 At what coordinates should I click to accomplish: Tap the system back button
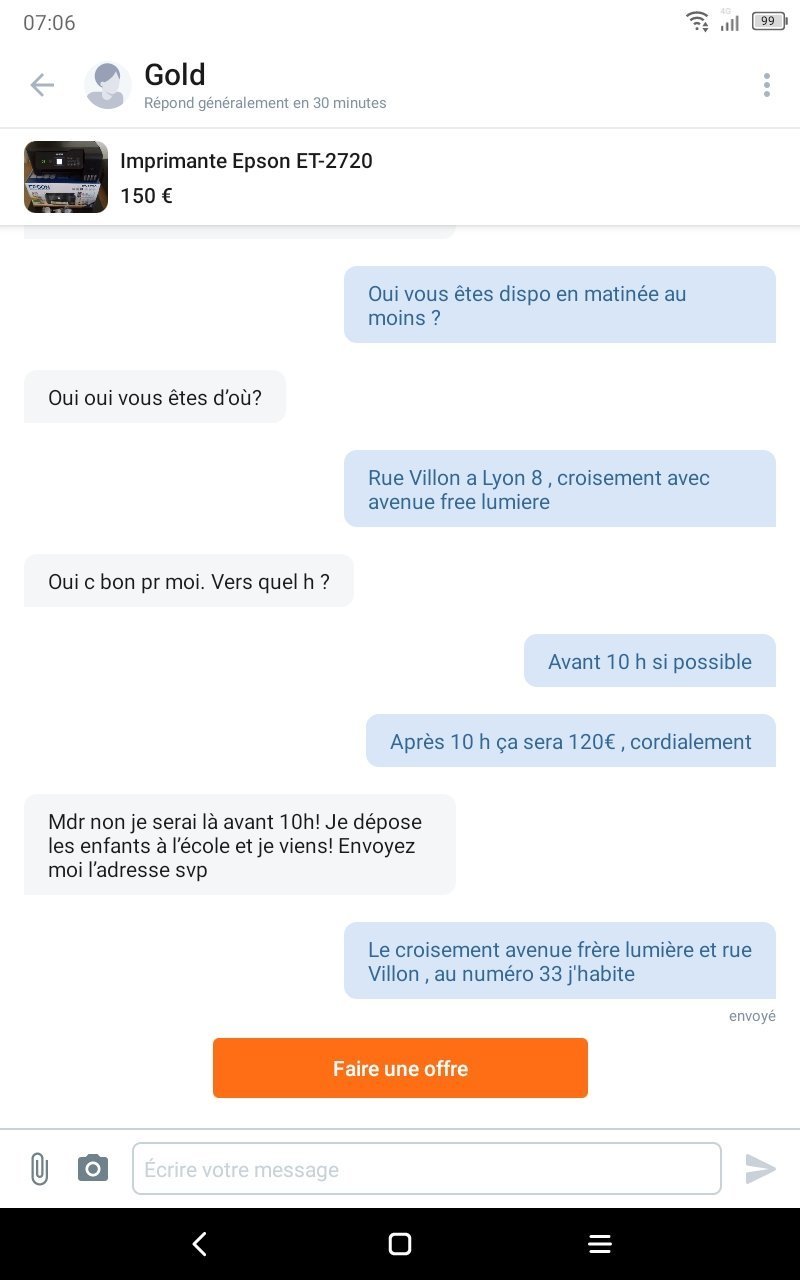[200, 1244]
